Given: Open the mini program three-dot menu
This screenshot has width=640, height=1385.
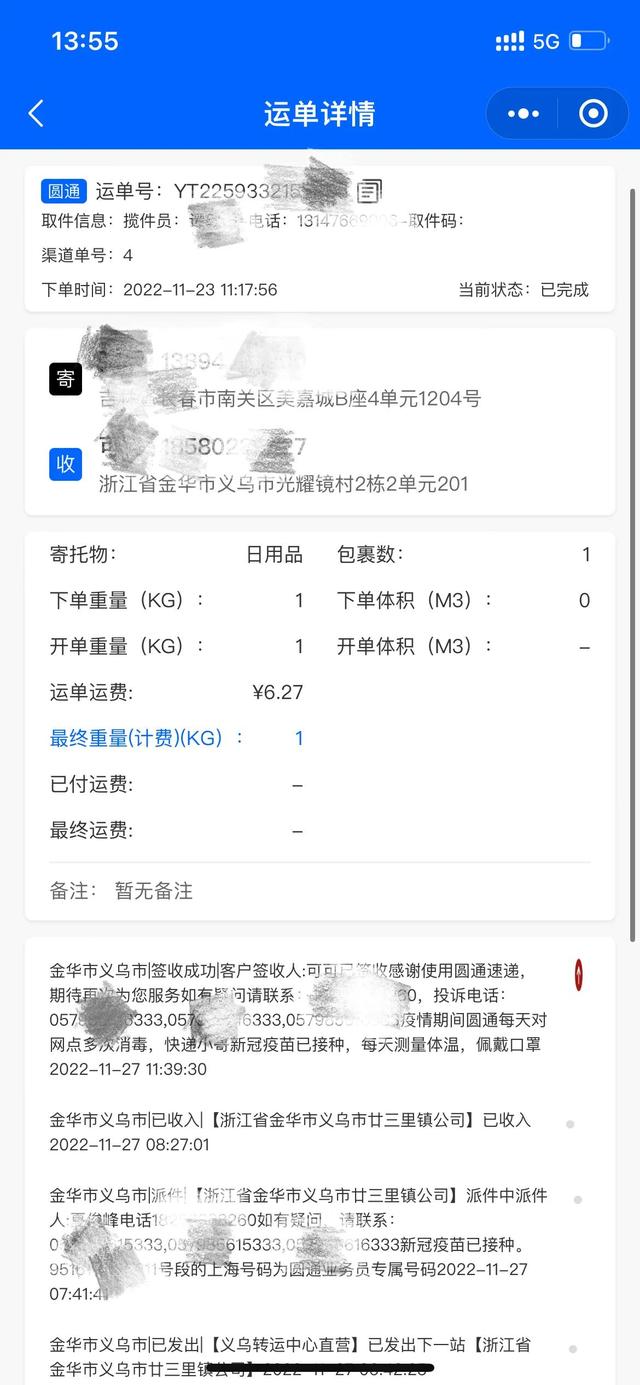Looking at the screenshot, I should click(x=523, y=114).
